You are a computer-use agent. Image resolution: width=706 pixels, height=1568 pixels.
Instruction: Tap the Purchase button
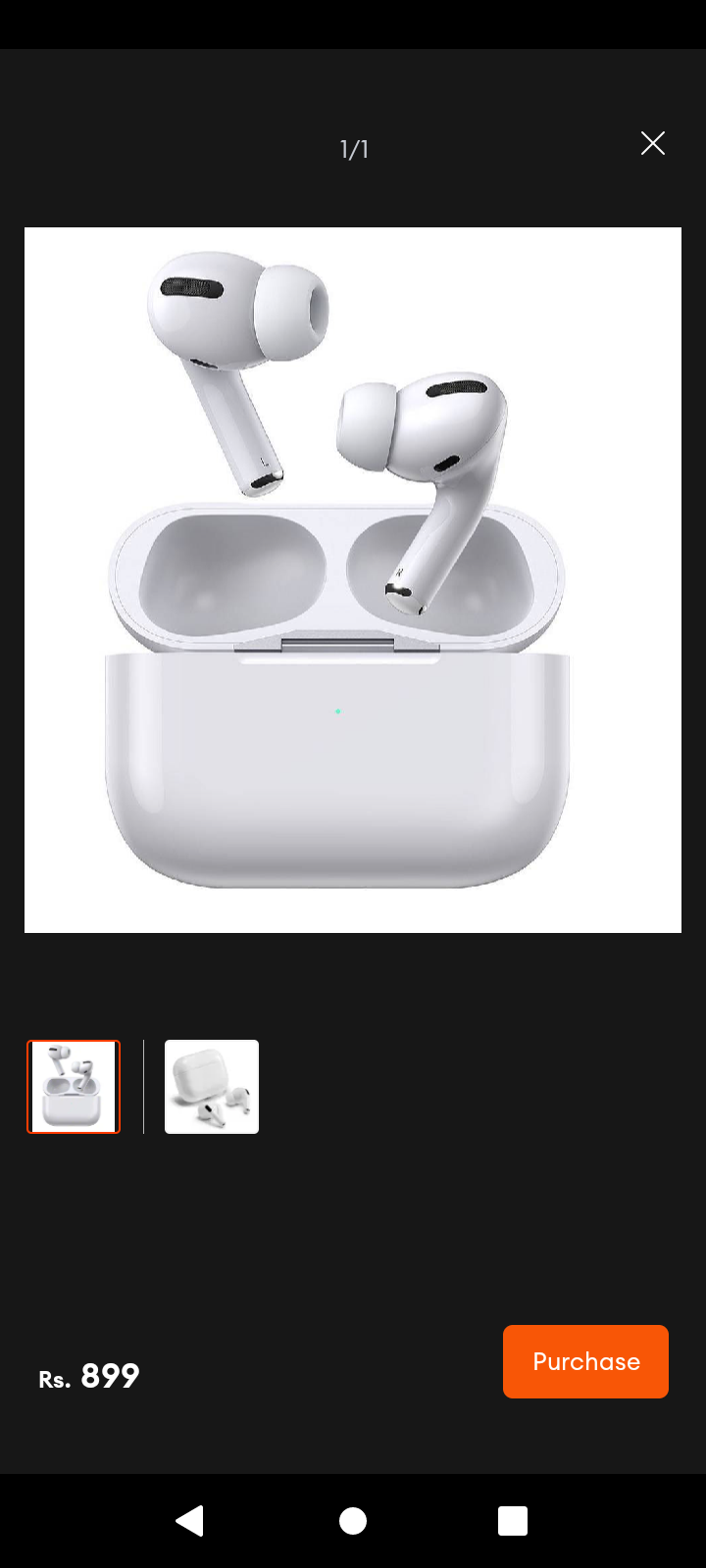coord(585,1361)
